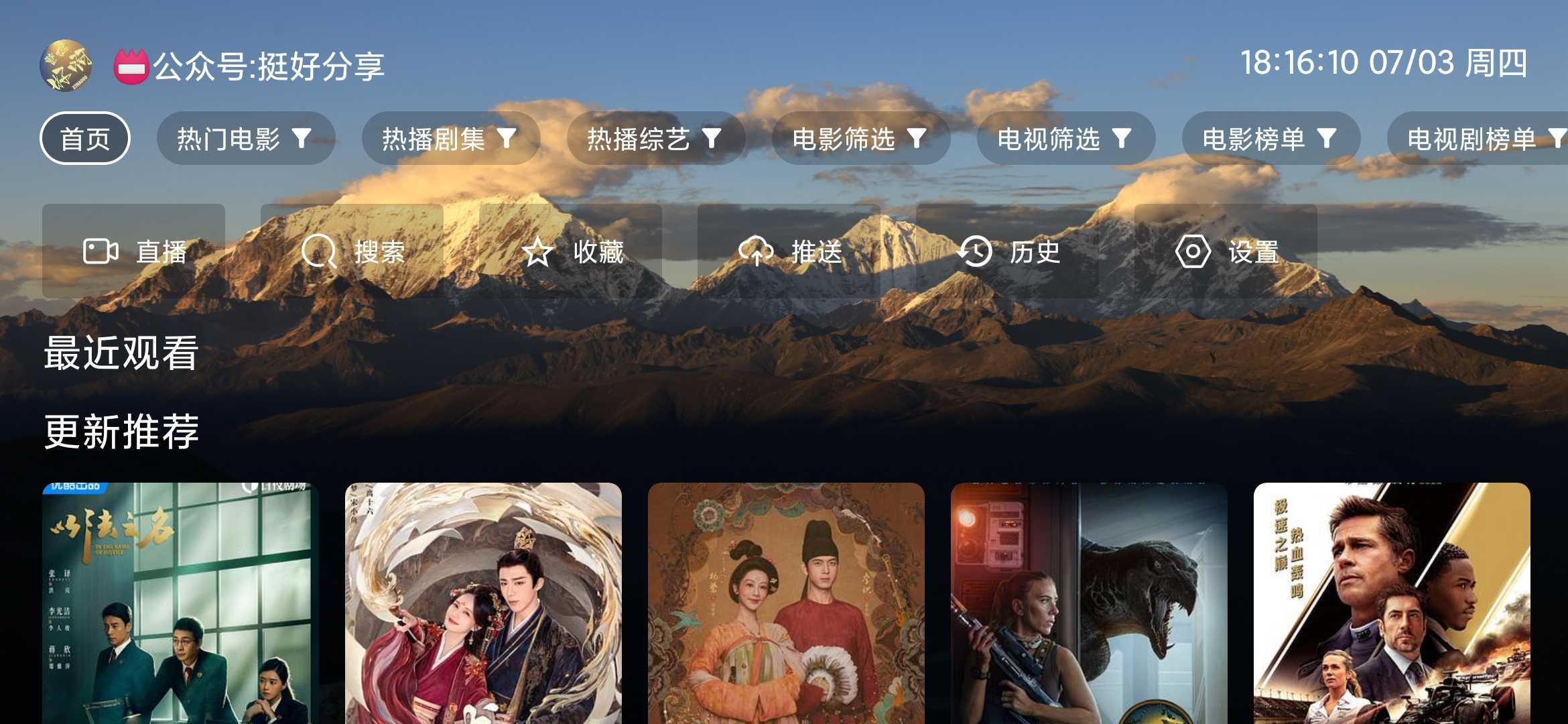Open the Tang-dynasty couple drama poster
Viewport: 1568px width, 724px height.
click(x=786, y=603)
